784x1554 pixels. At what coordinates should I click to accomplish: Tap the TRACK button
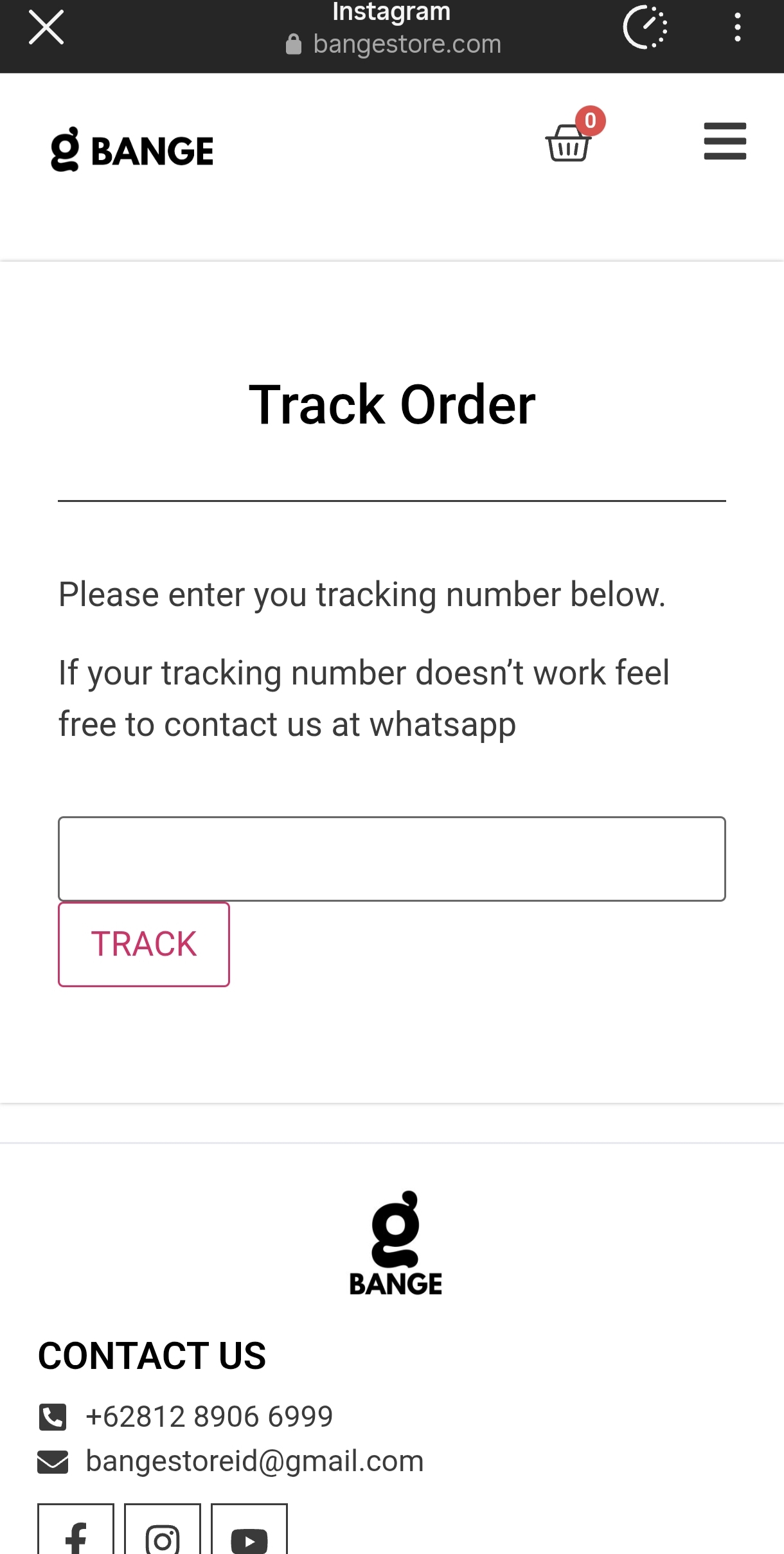144,943
